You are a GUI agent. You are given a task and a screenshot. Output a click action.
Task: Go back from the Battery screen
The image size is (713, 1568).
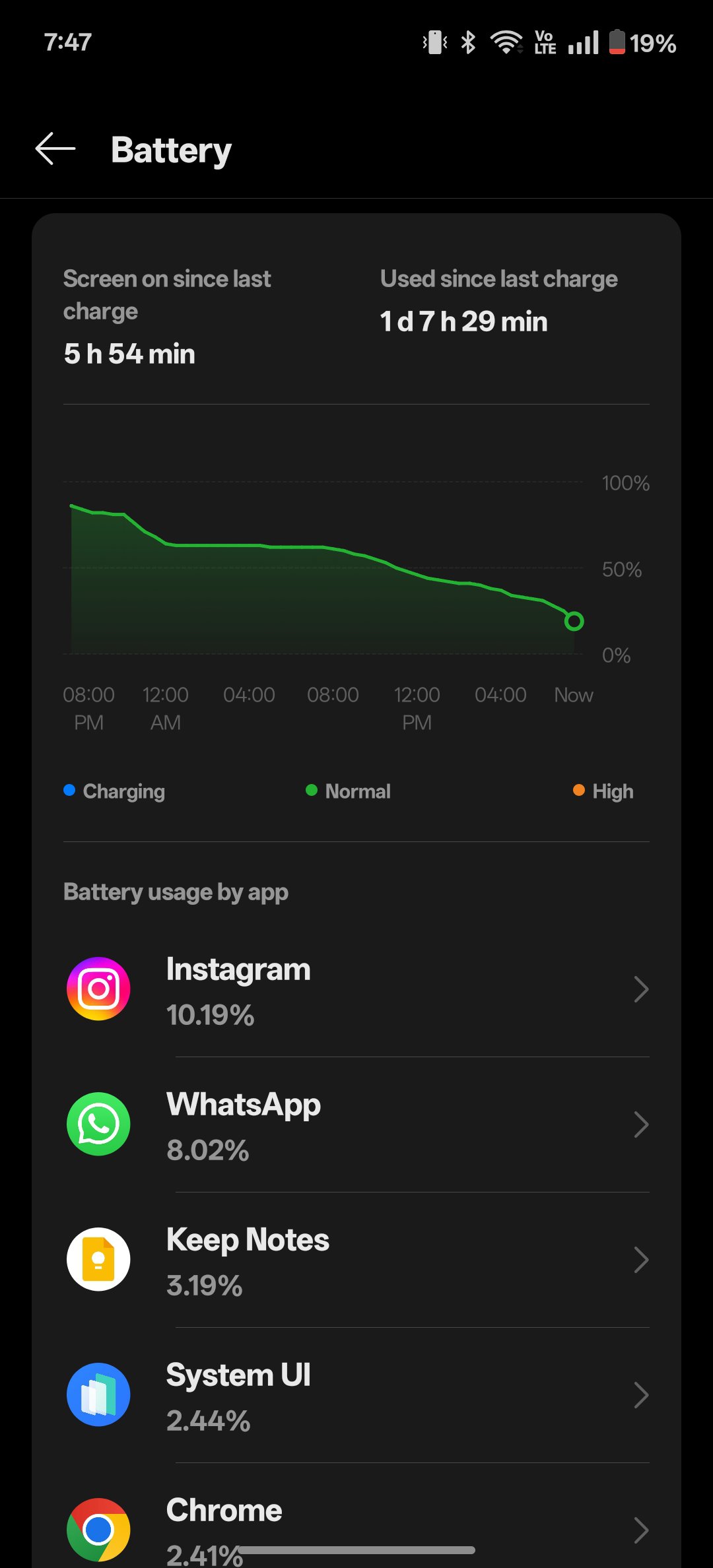click(55, 148)
